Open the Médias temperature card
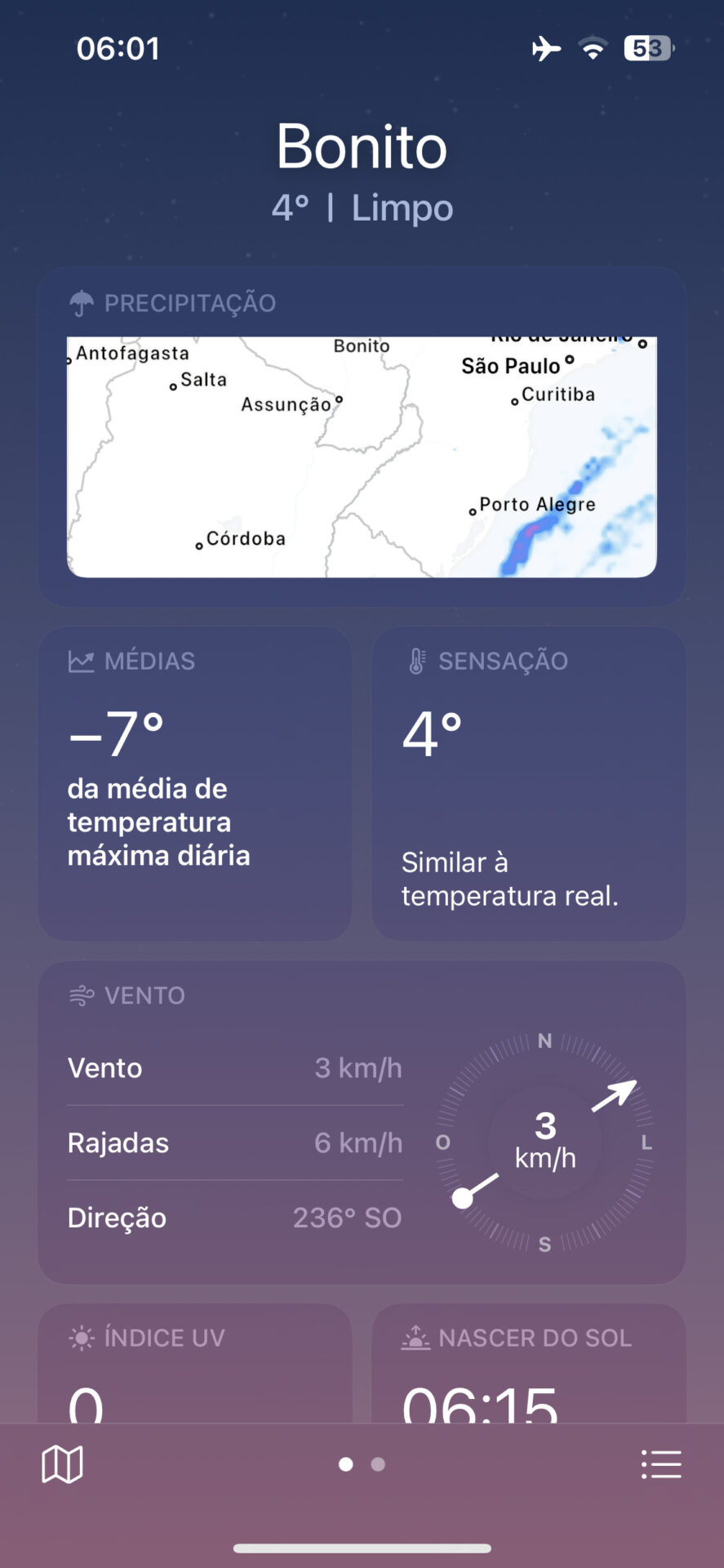The width and height of the screenshot is (724, 1568). 194,783
